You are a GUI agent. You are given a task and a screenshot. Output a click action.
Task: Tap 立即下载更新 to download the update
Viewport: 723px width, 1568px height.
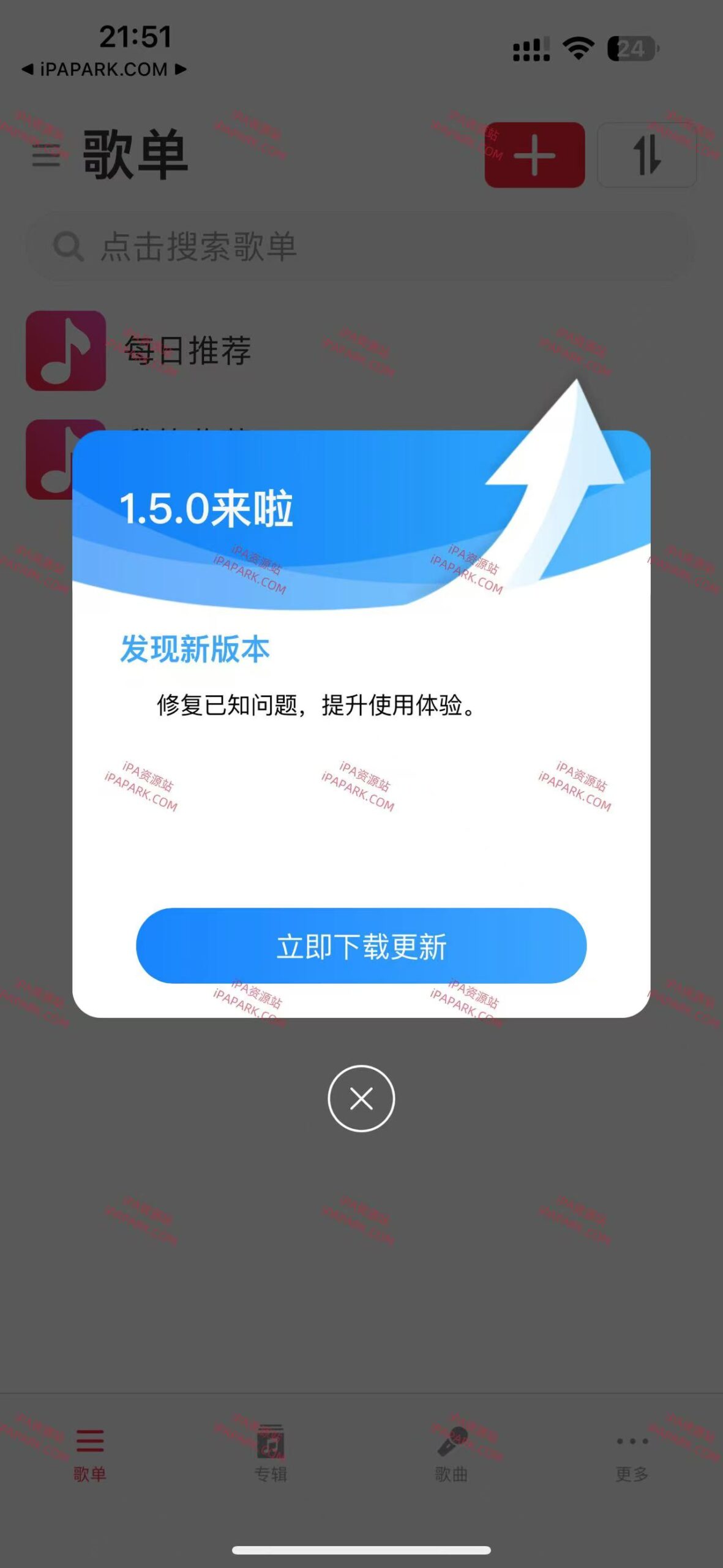pyautogui.click(x=361, y=946)
